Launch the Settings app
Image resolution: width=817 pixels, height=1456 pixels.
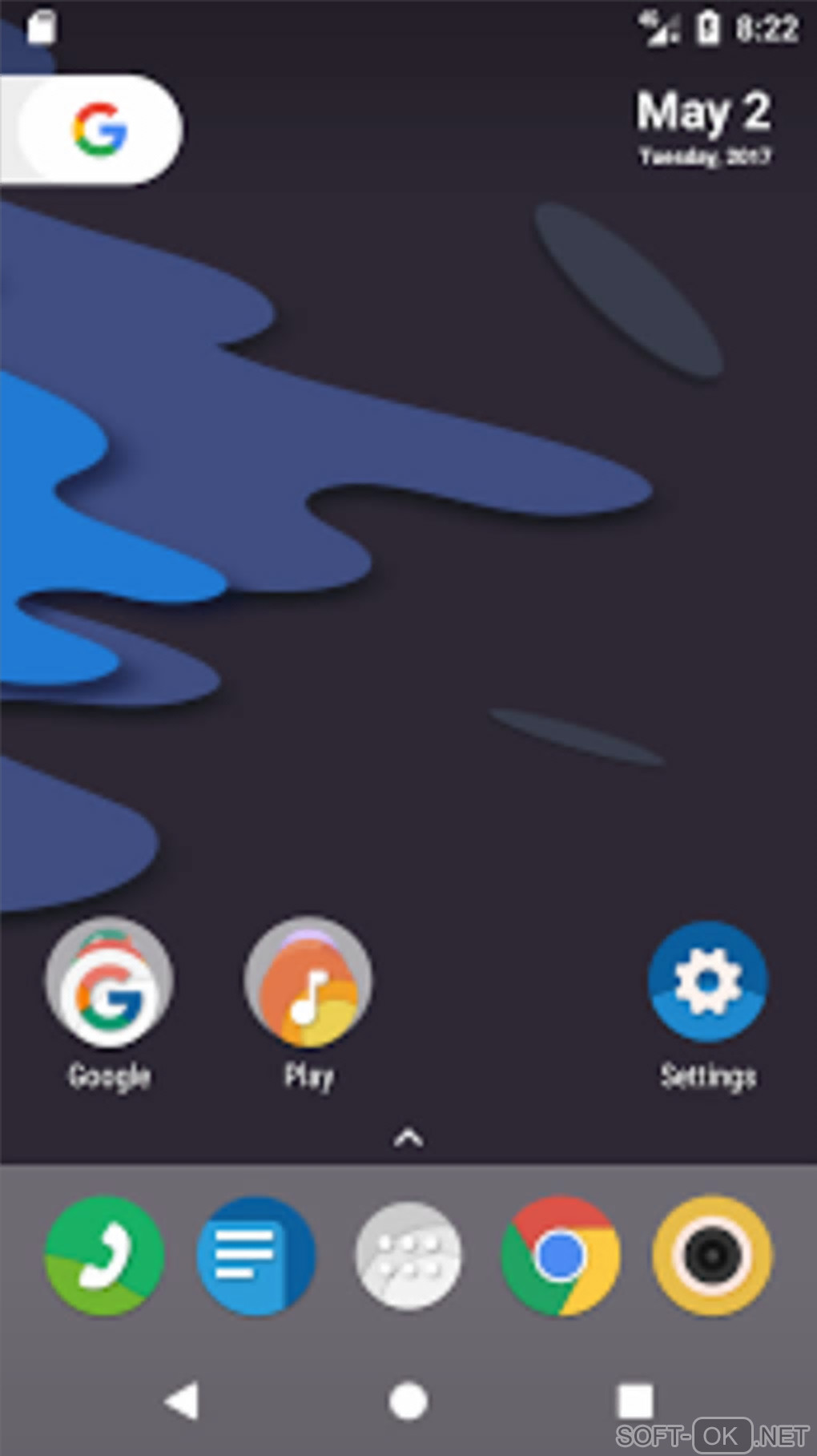[707, 982]
